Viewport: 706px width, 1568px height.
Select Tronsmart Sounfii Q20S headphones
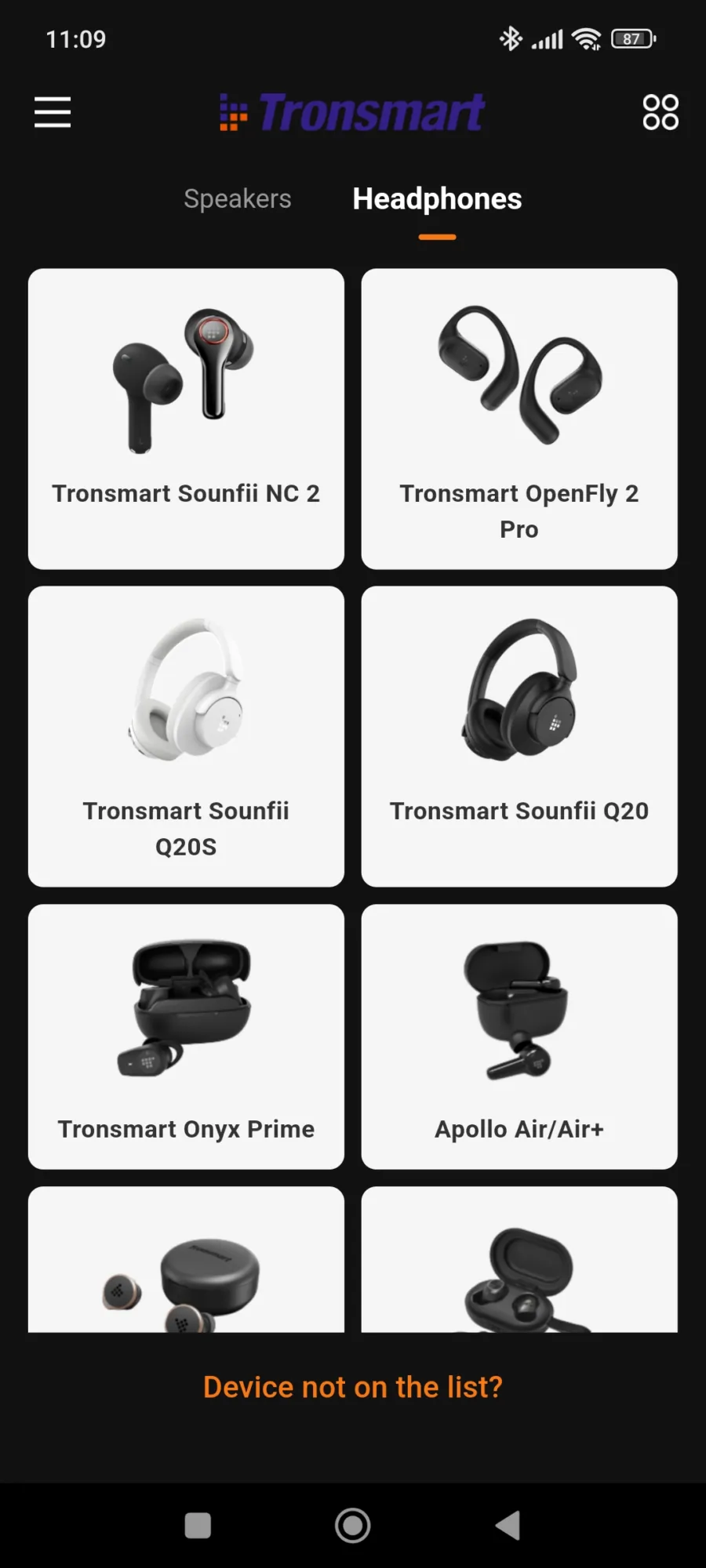(186, 736)
